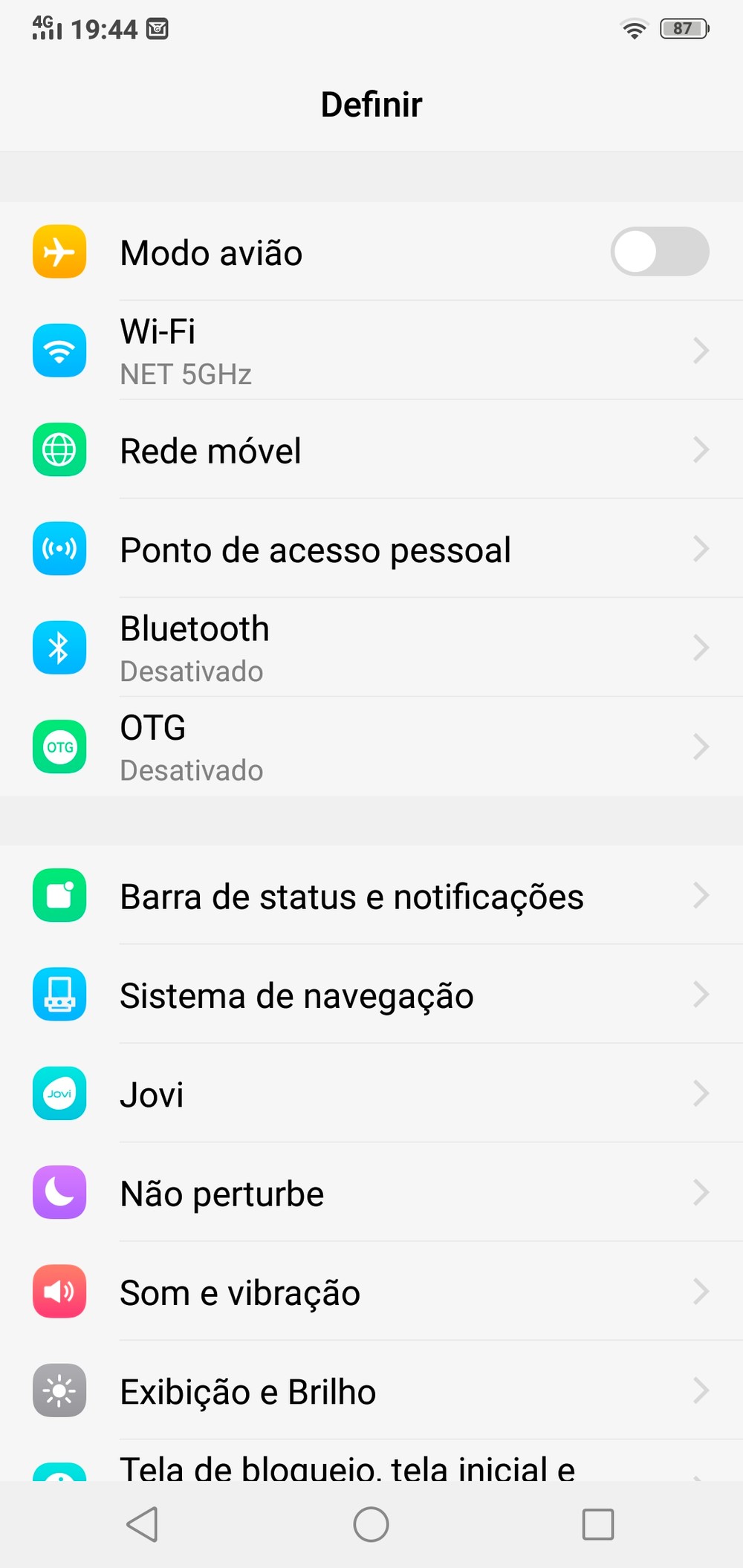The width and height of the screenshot is (743, 1568).
Task: Open Sistema de navegação
Action: coord(371,995)
